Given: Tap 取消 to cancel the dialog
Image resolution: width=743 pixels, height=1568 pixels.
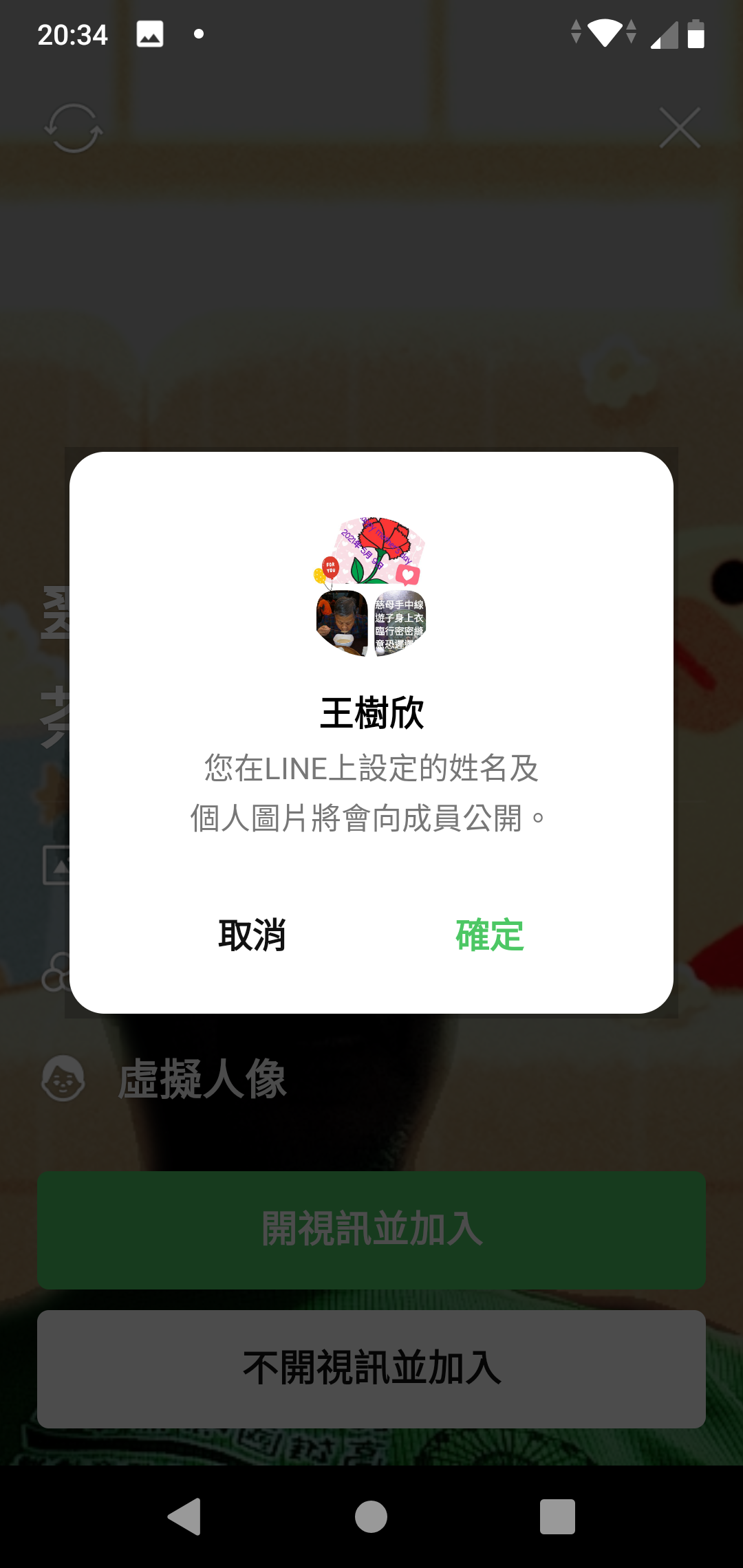Looking at the screenshot, I should (252, 935).
